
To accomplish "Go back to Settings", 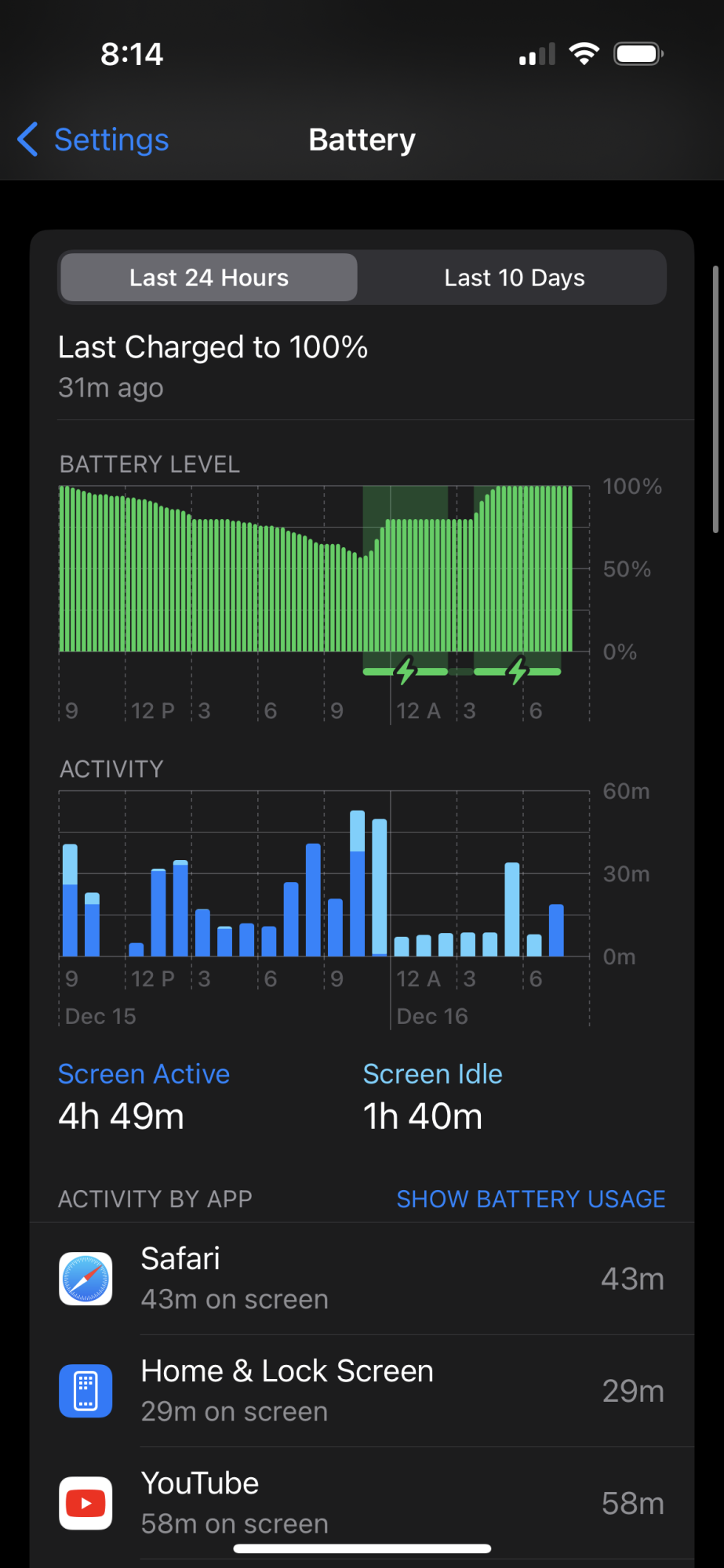I will pos(94,140).
